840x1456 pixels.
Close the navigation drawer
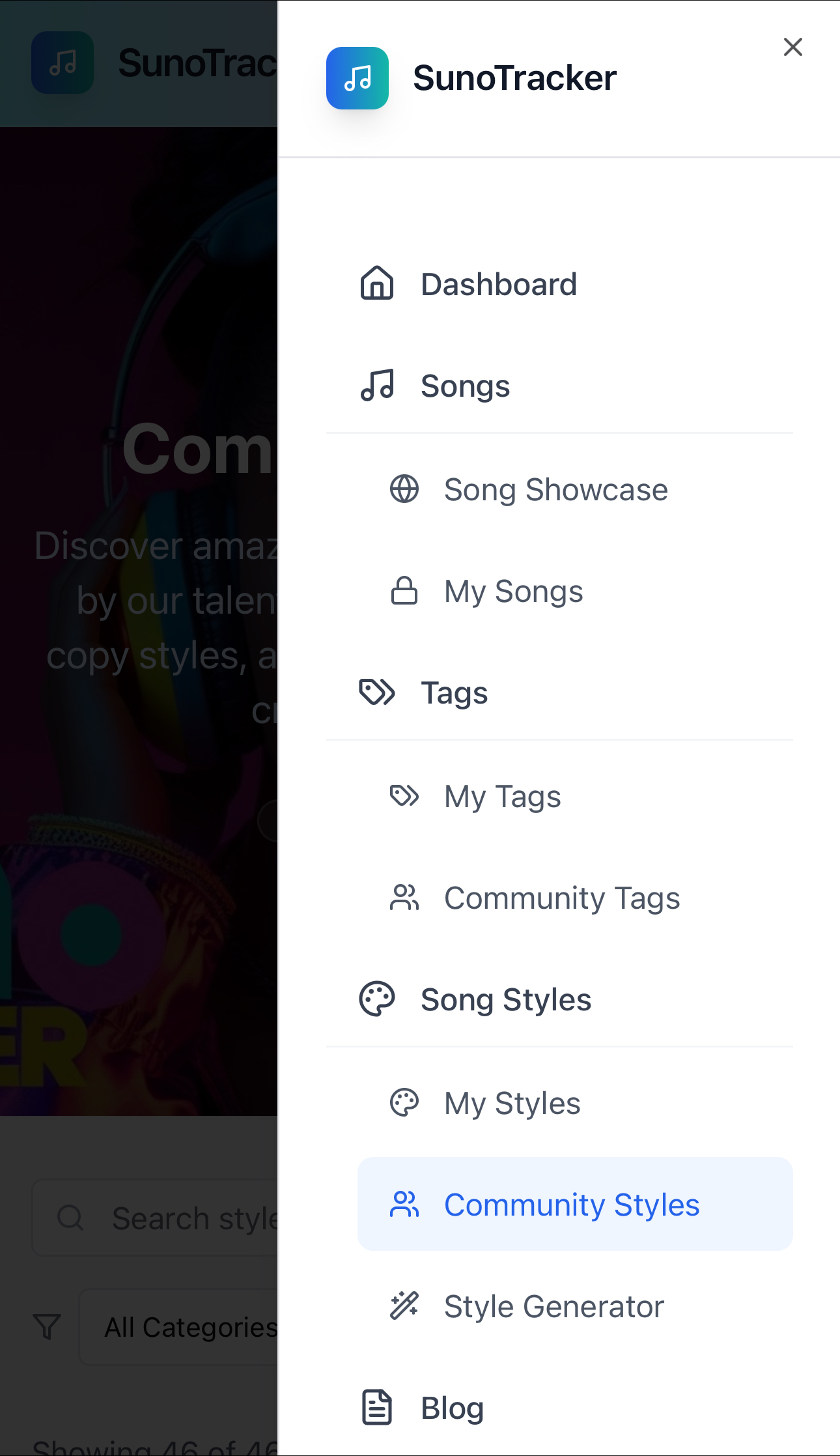tap(792, 47)
